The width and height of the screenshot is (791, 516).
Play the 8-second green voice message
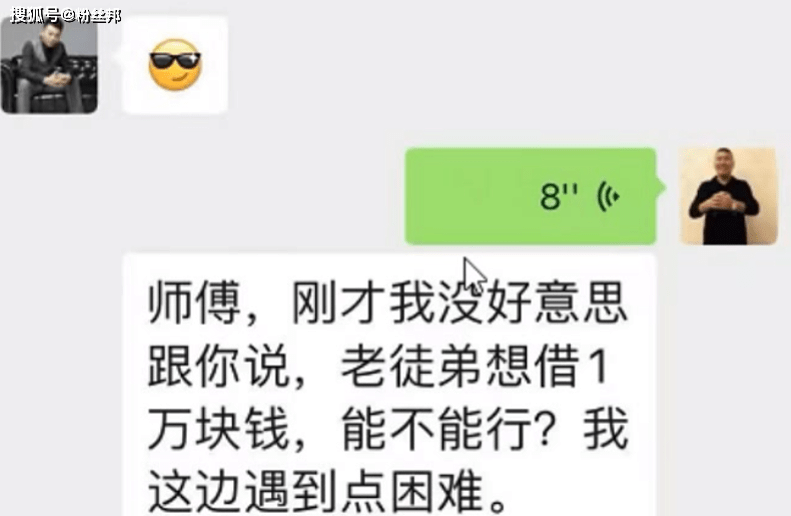[530, 196]
